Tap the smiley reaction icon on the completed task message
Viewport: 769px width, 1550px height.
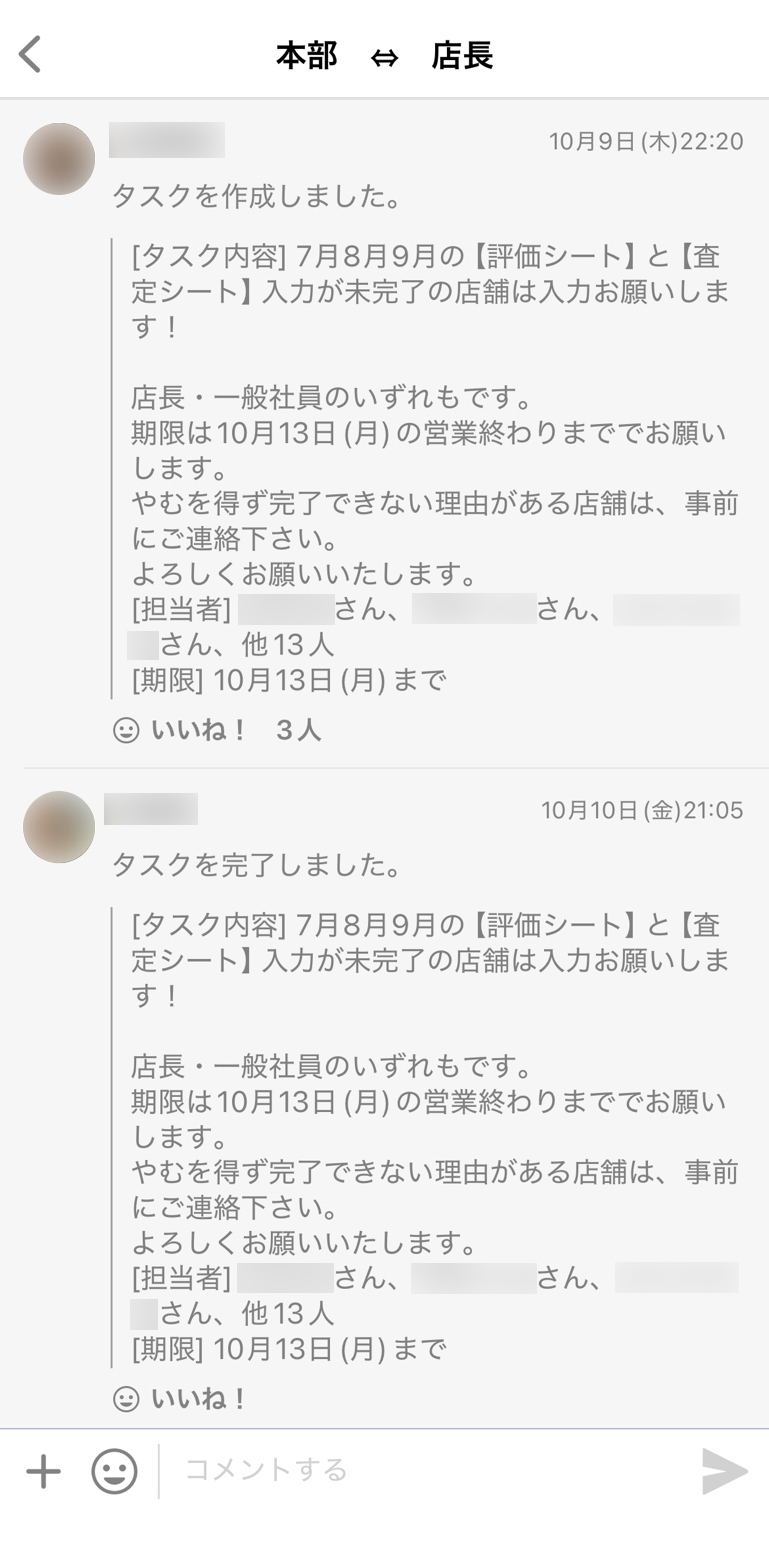click(x=124, y=1400)
